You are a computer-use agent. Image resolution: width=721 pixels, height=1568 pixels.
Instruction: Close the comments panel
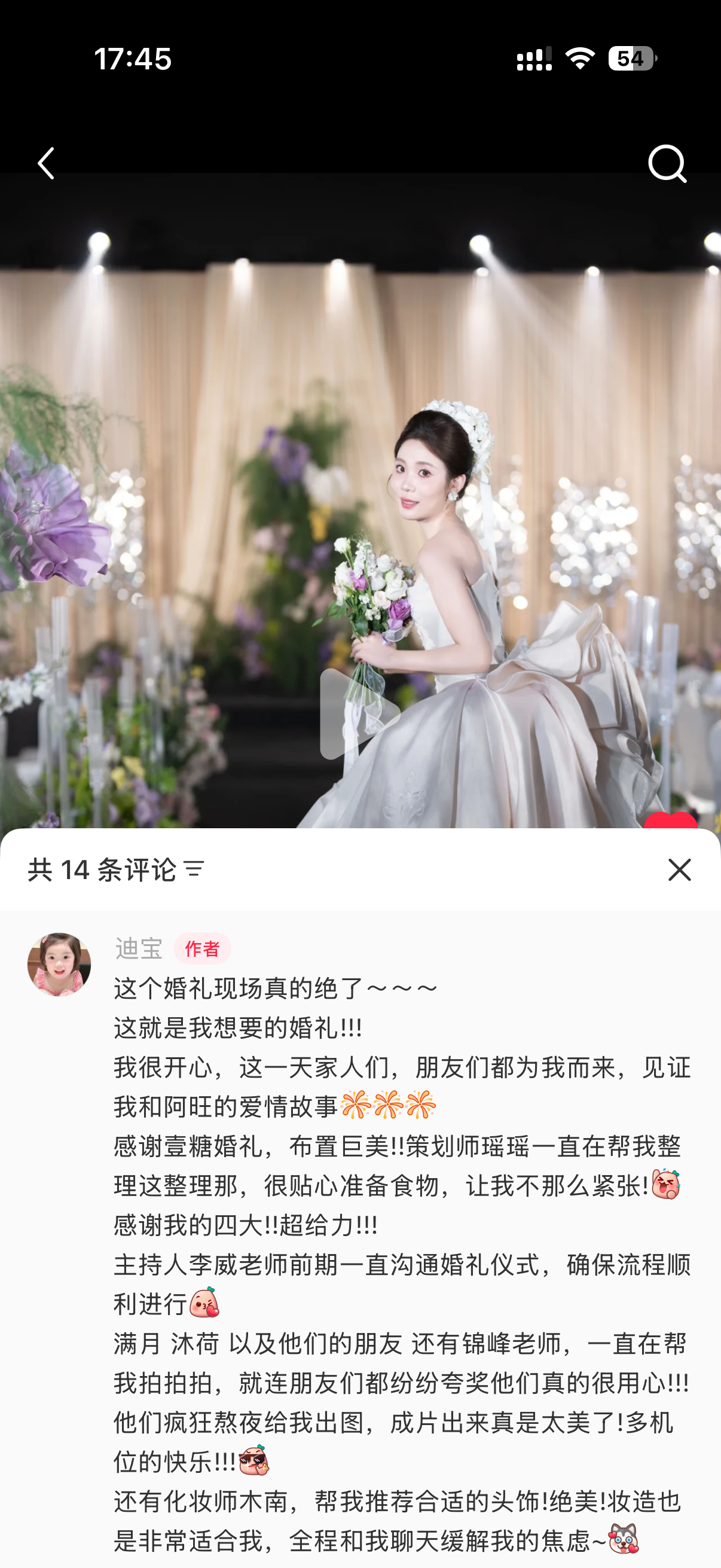679,870
